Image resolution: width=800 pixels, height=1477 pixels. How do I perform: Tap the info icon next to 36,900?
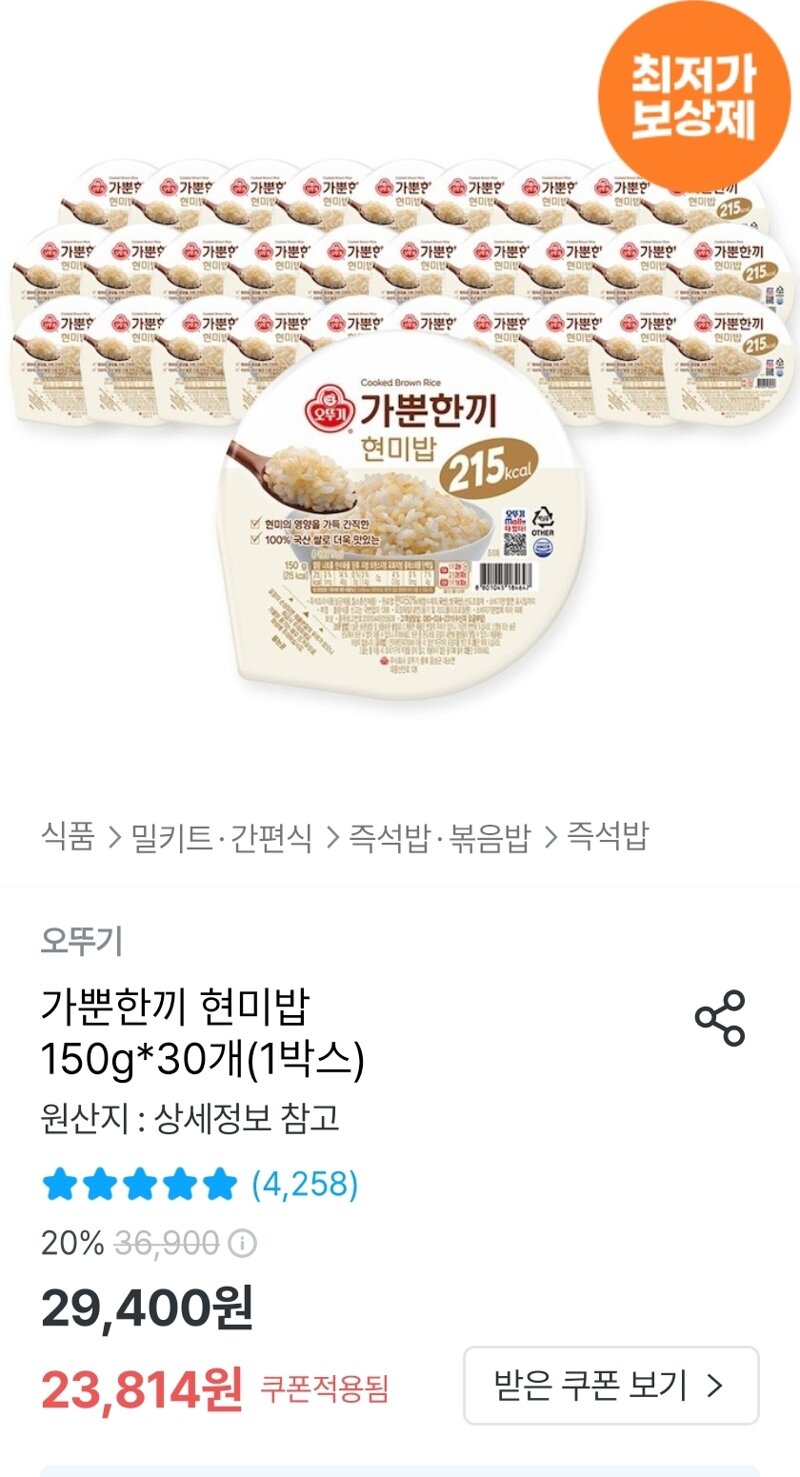(x=243, y=1244)
